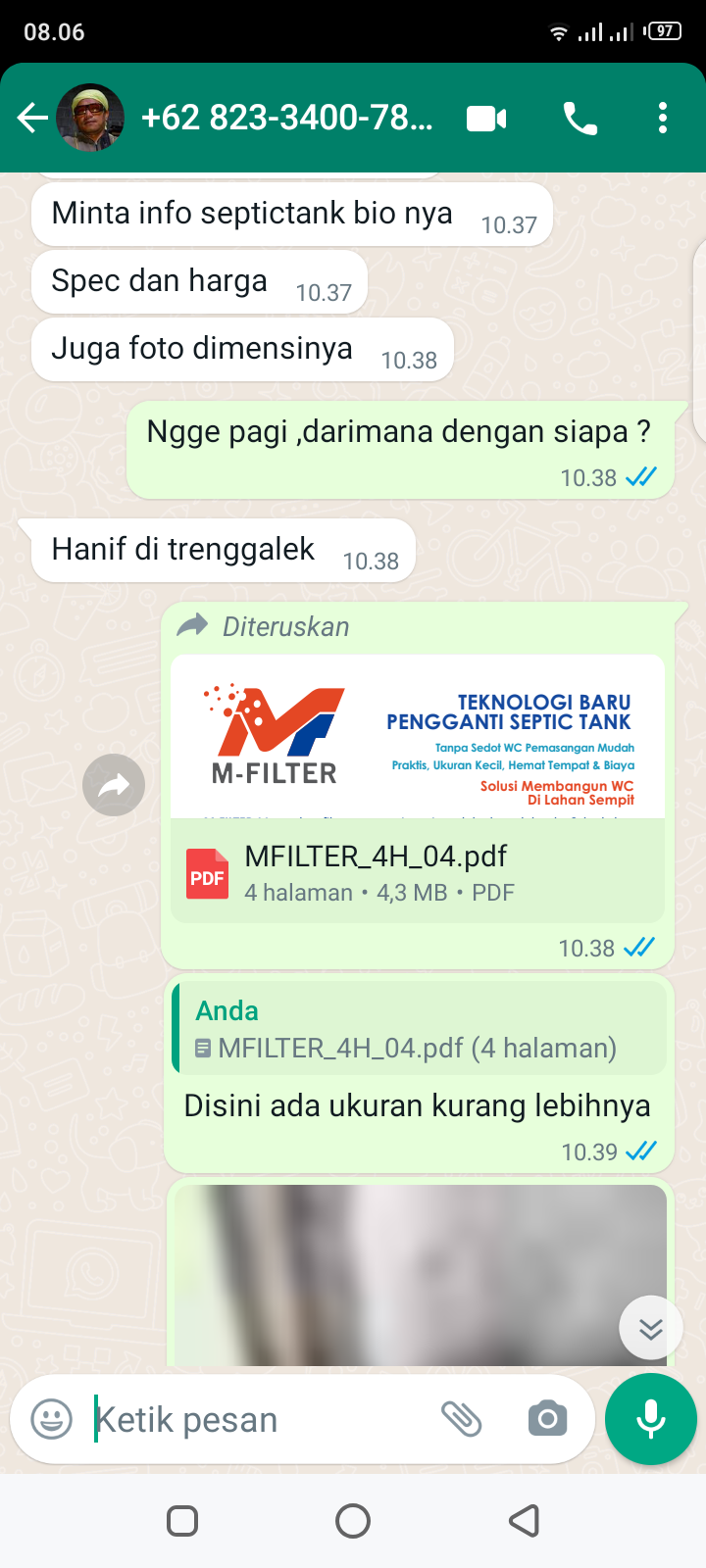Open contact info for +62 823-3400-78…

click(286, 119)
